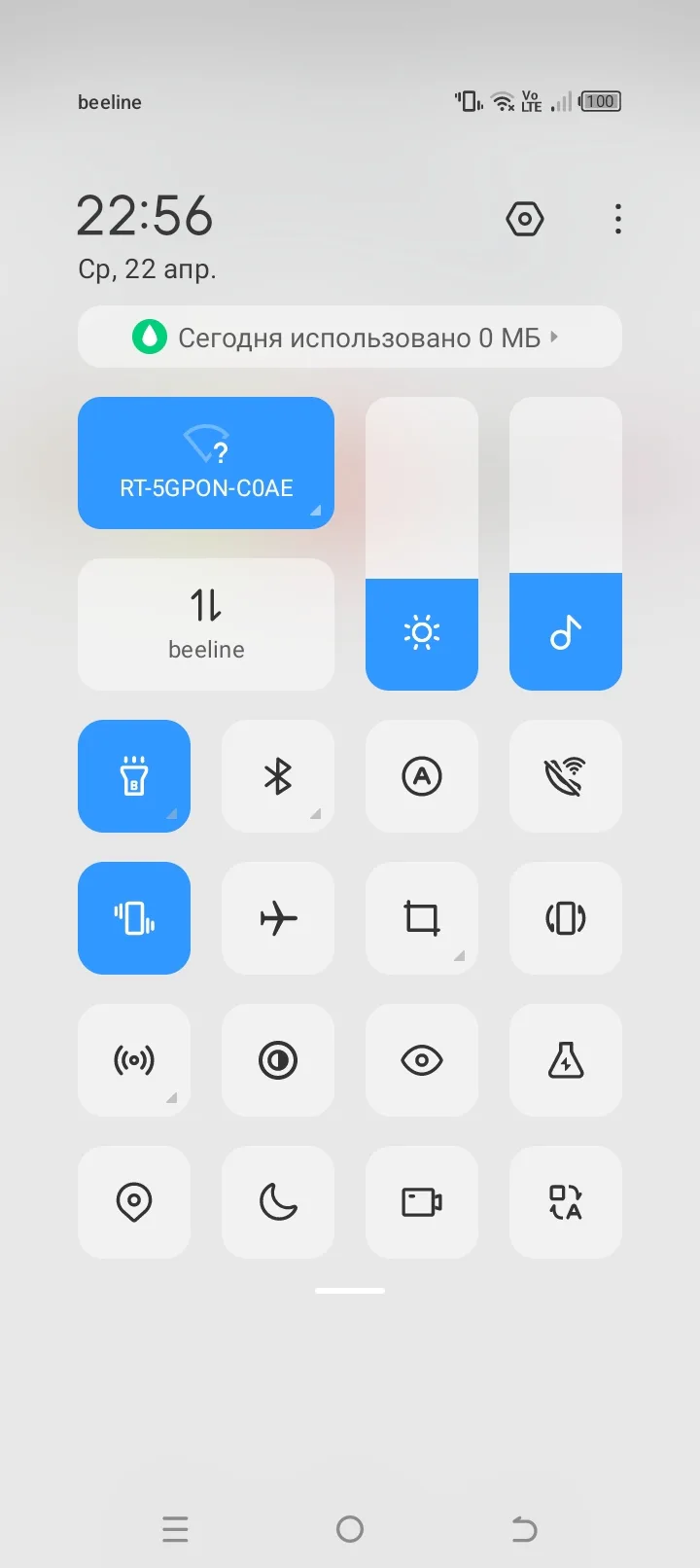700x1568 pixels.
Task: Toggle the eye comfort tile
Action: click(x=422, y=1060)
